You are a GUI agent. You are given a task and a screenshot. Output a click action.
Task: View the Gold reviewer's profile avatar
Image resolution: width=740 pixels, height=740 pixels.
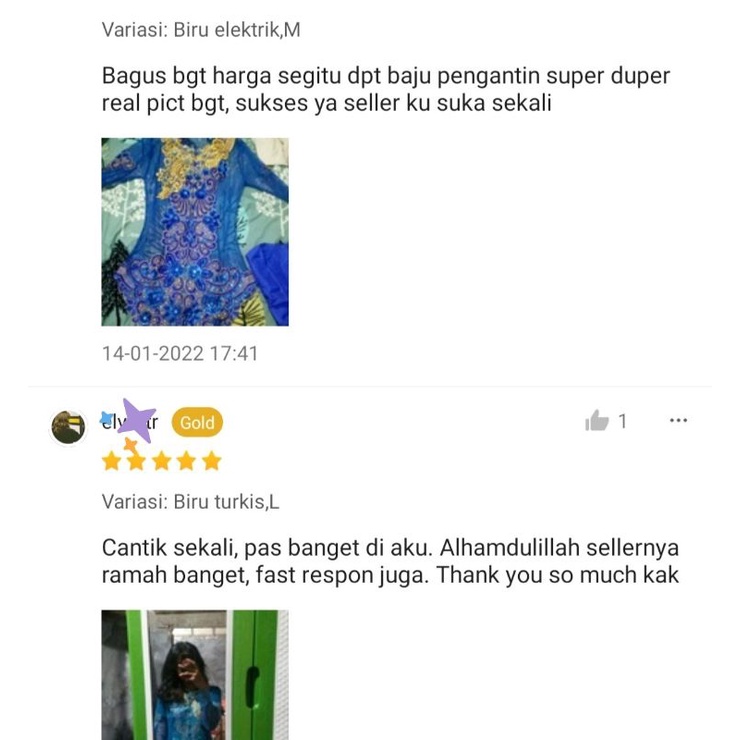tap(68, 427)
